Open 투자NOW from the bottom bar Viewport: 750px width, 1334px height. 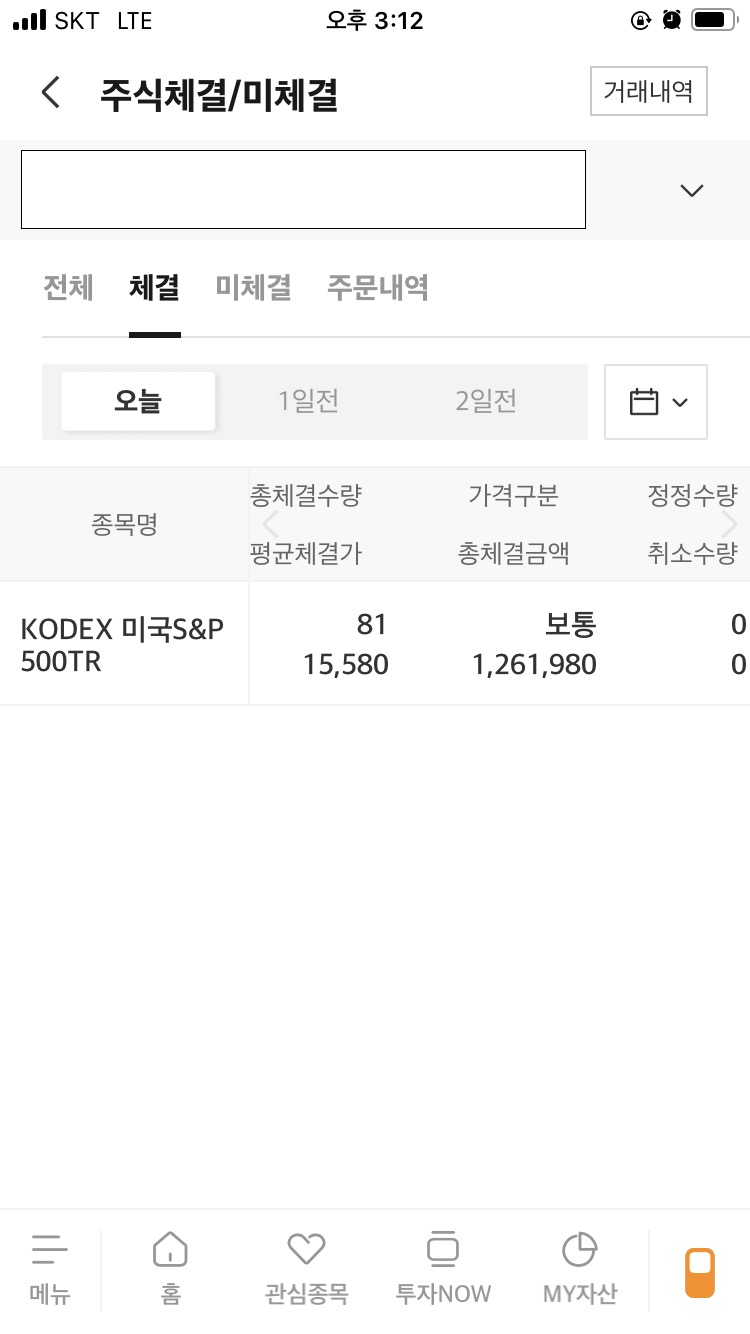442,1265
